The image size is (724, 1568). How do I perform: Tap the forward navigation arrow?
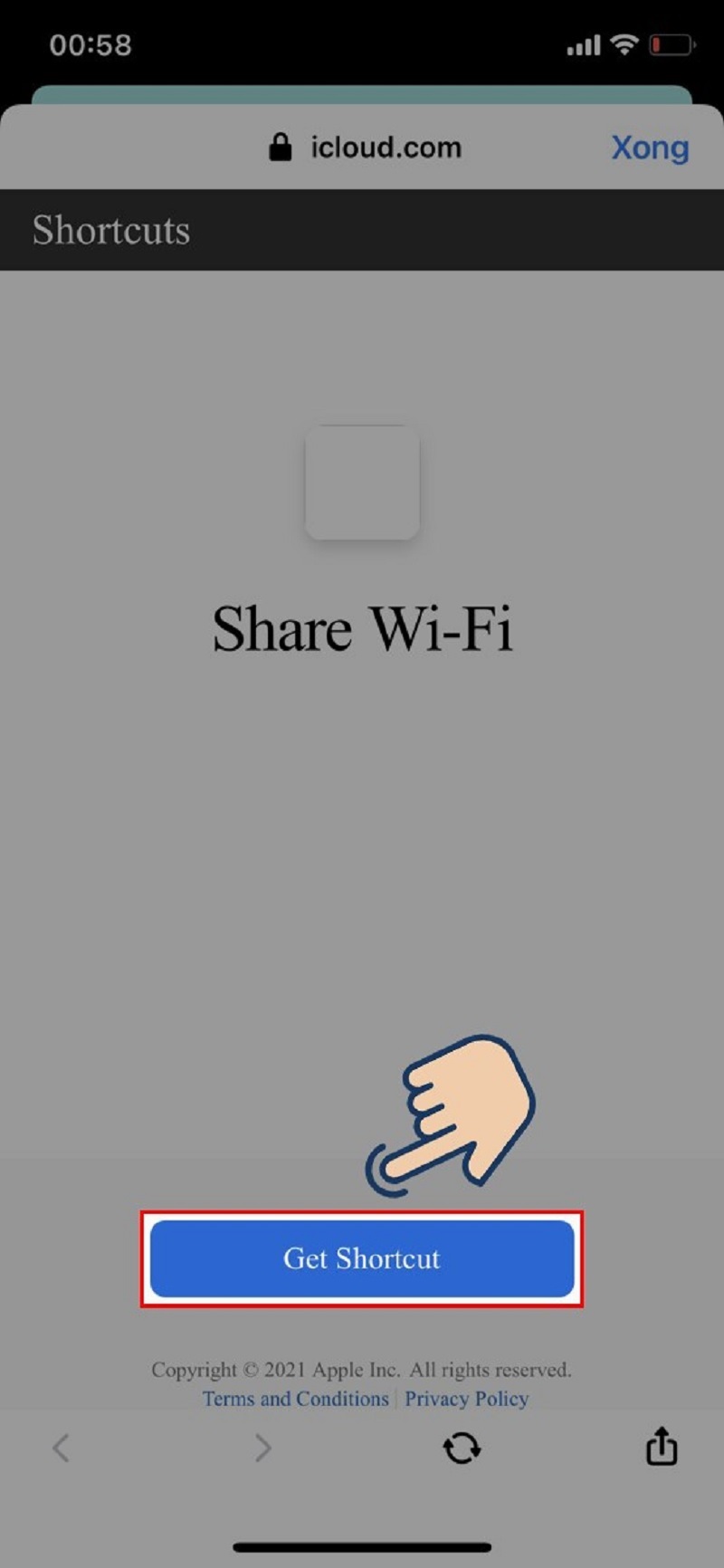[x=262, y=1448]
